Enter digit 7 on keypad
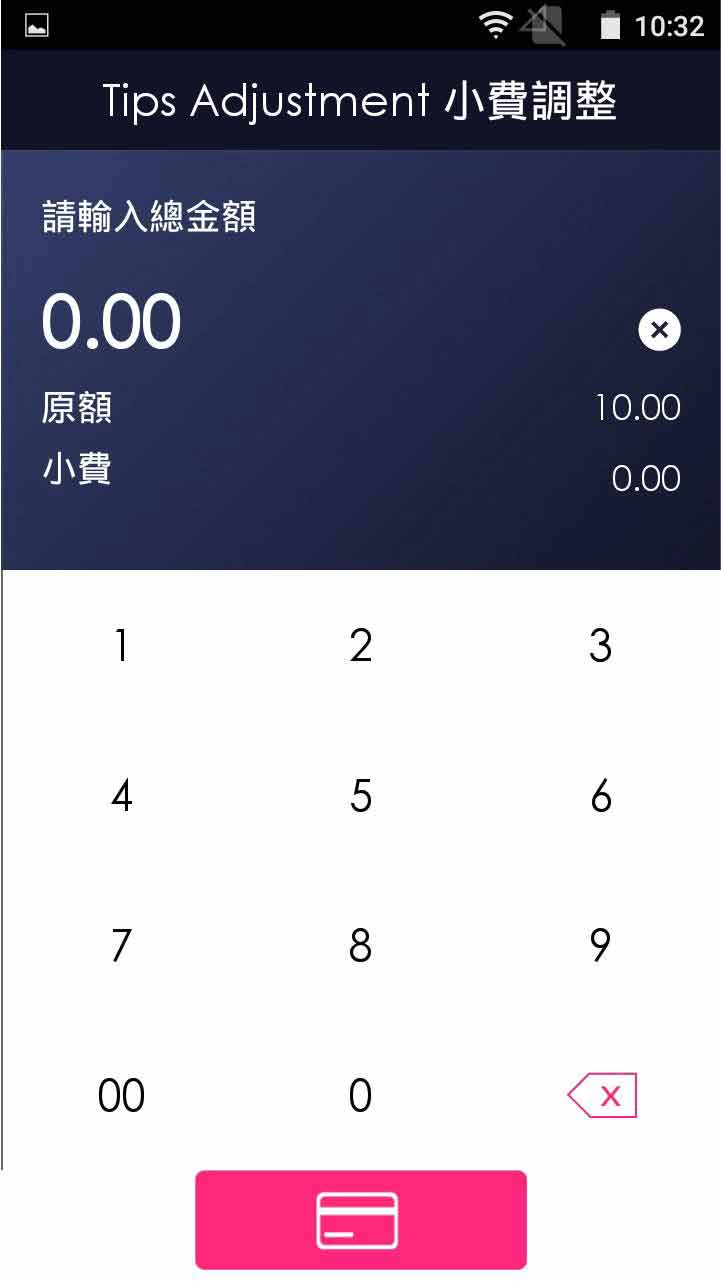The height and width of the screenshot is (1281, 721). [x=121, y=946]
